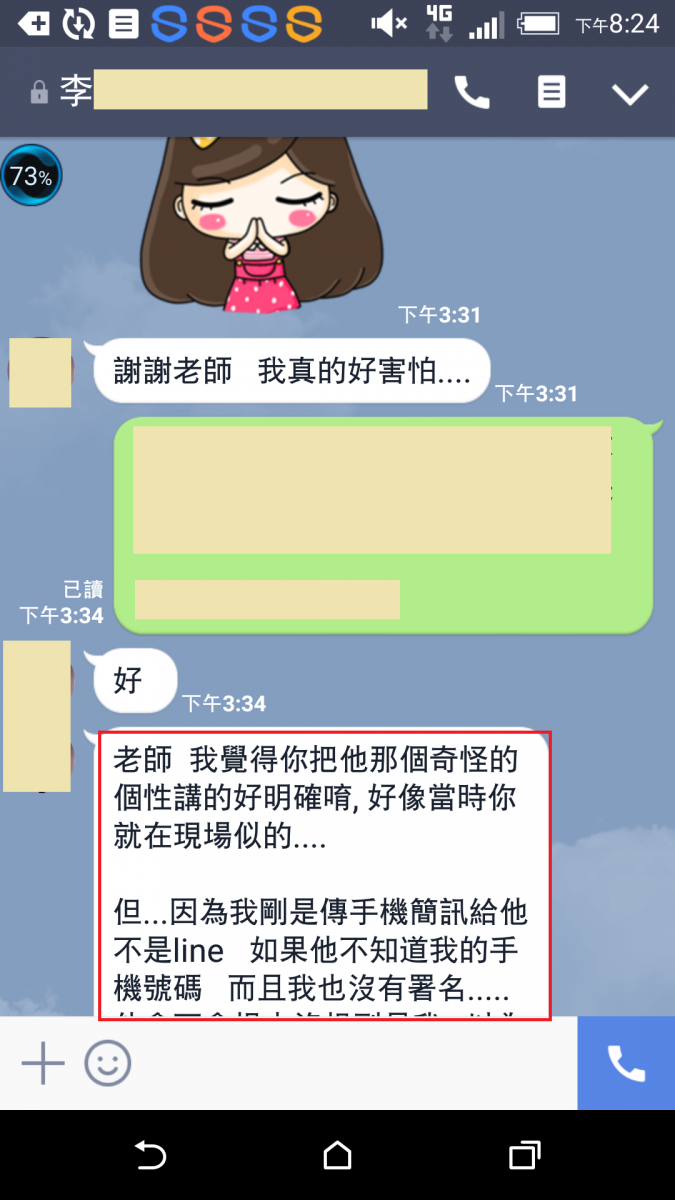The width and height of the screenshot is (675, 1200).
Task: Start a voice call from the header
Action: [x=472, y=93]
